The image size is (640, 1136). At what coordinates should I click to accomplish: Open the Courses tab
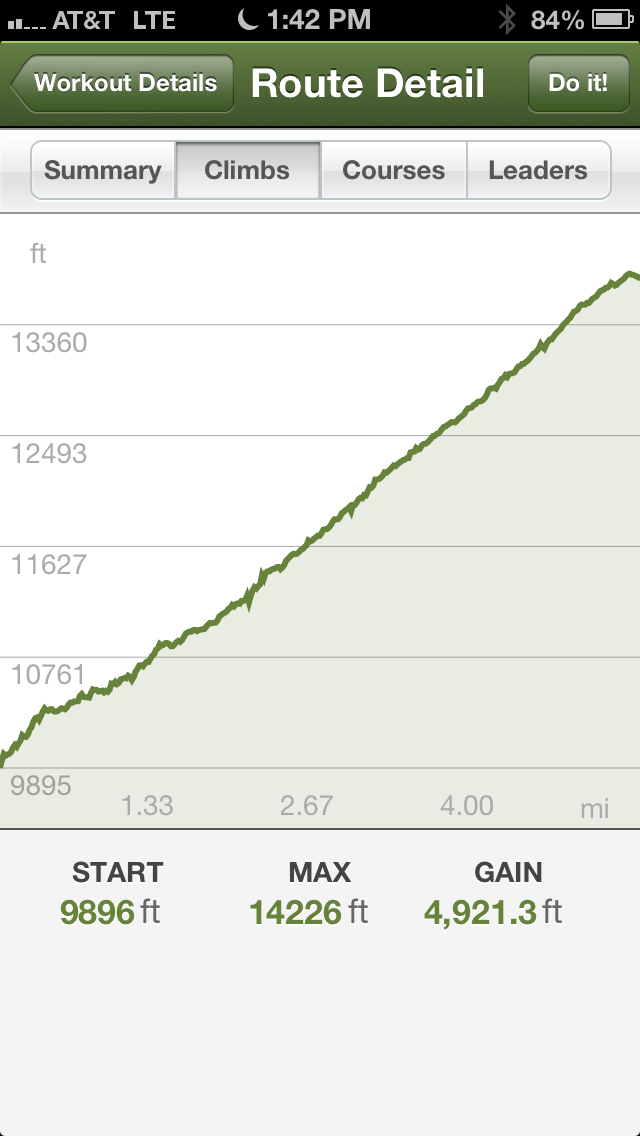click(393, 170)
